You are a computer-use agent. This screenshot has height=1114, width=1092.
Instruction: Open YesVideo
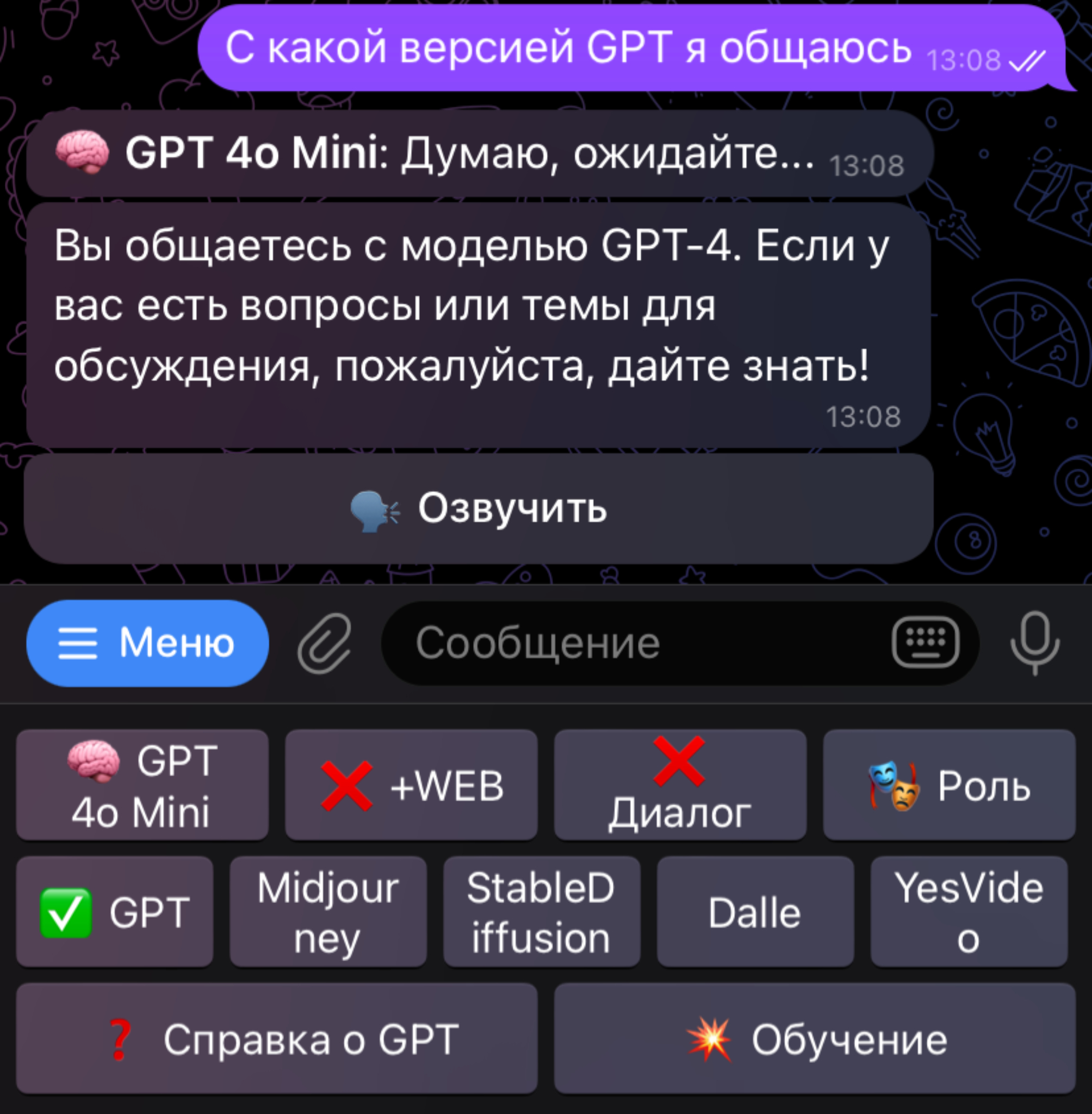coord(968,912)
